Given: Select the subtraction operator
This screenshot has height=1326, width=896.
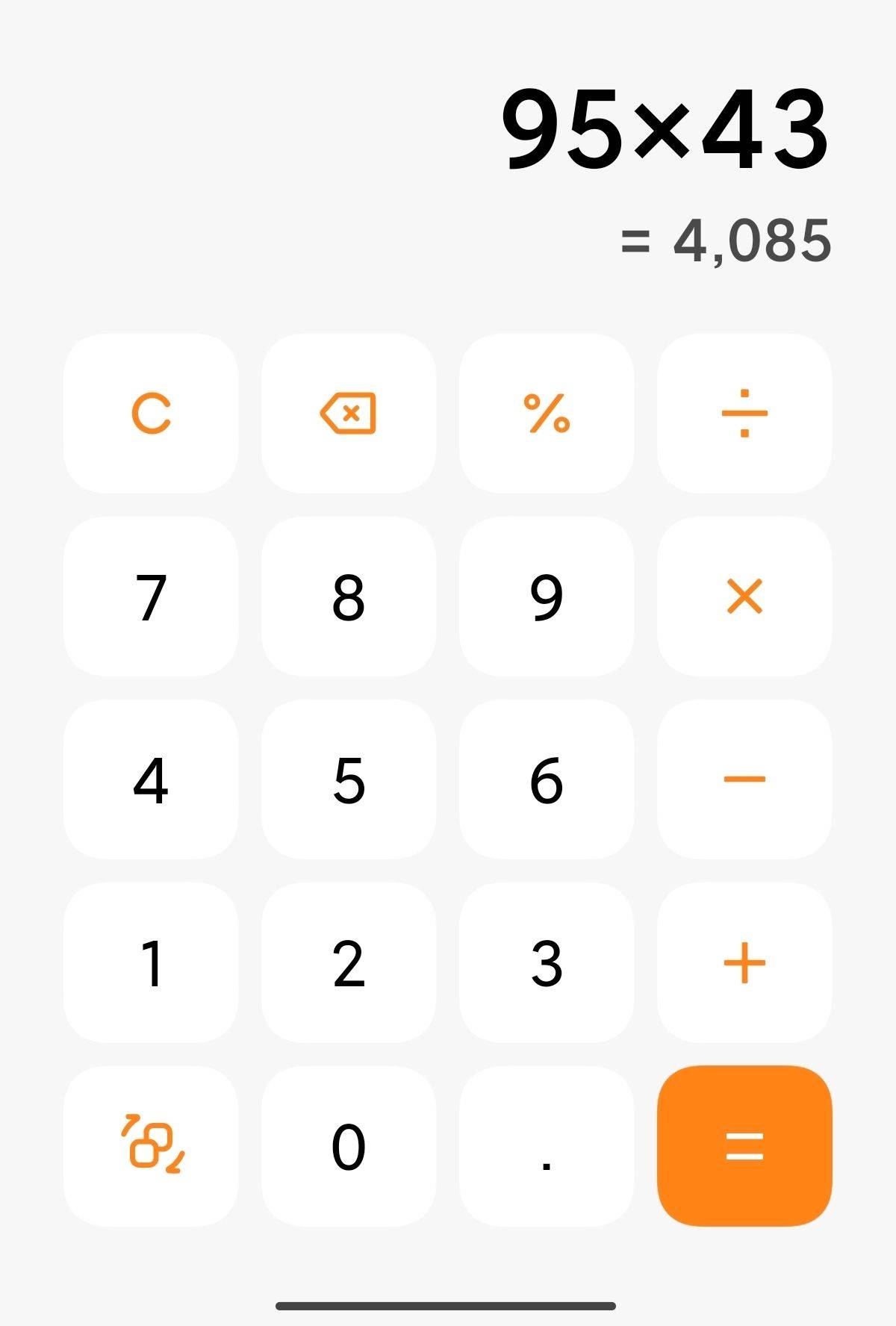Looking at the screenshot, I should pos(744,779).
